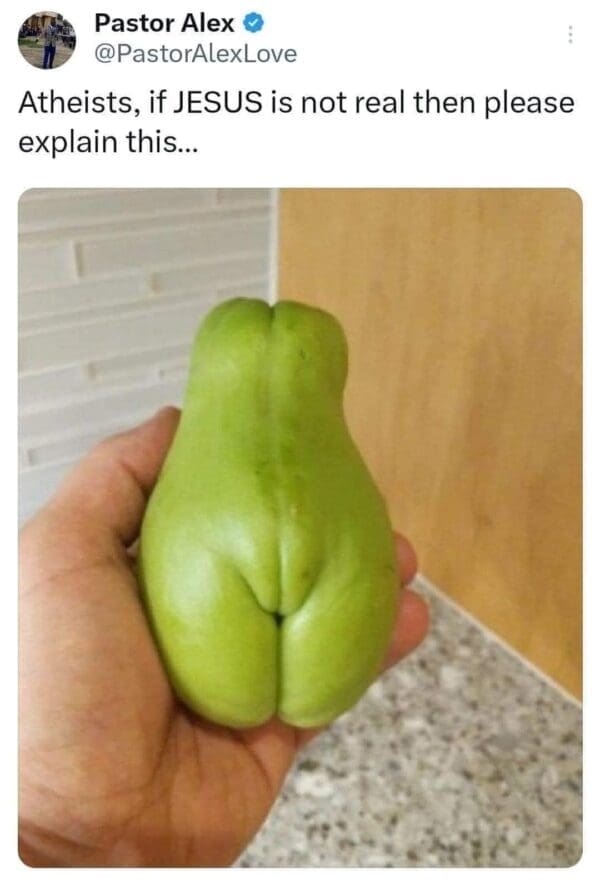Open Pastor Alex's profile picture
Image resolution: width=600 pixels, height=883 pixels.
coord(47,40)
